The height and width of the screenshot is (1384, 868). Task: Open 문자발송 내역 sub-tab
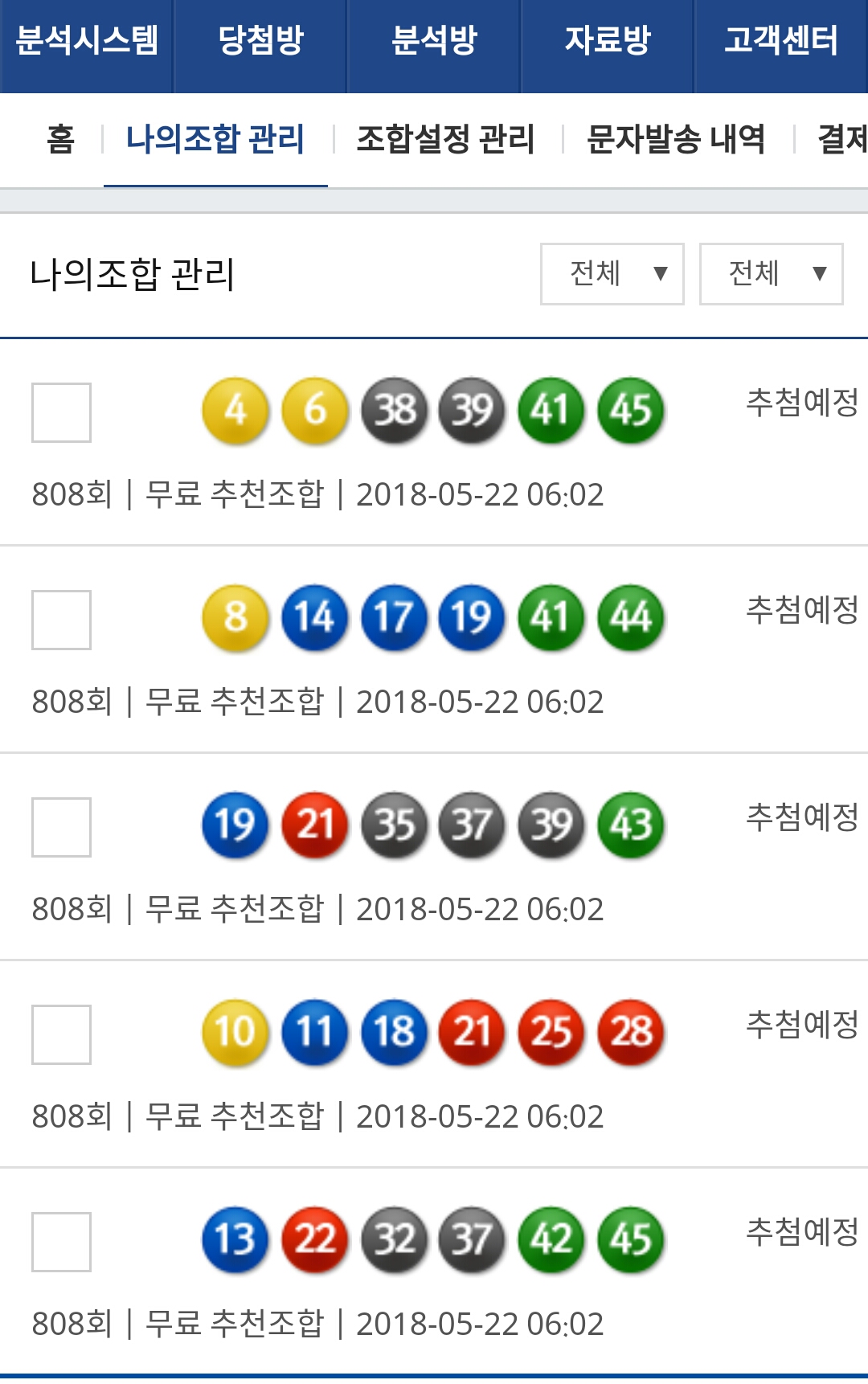click(676, 140)
